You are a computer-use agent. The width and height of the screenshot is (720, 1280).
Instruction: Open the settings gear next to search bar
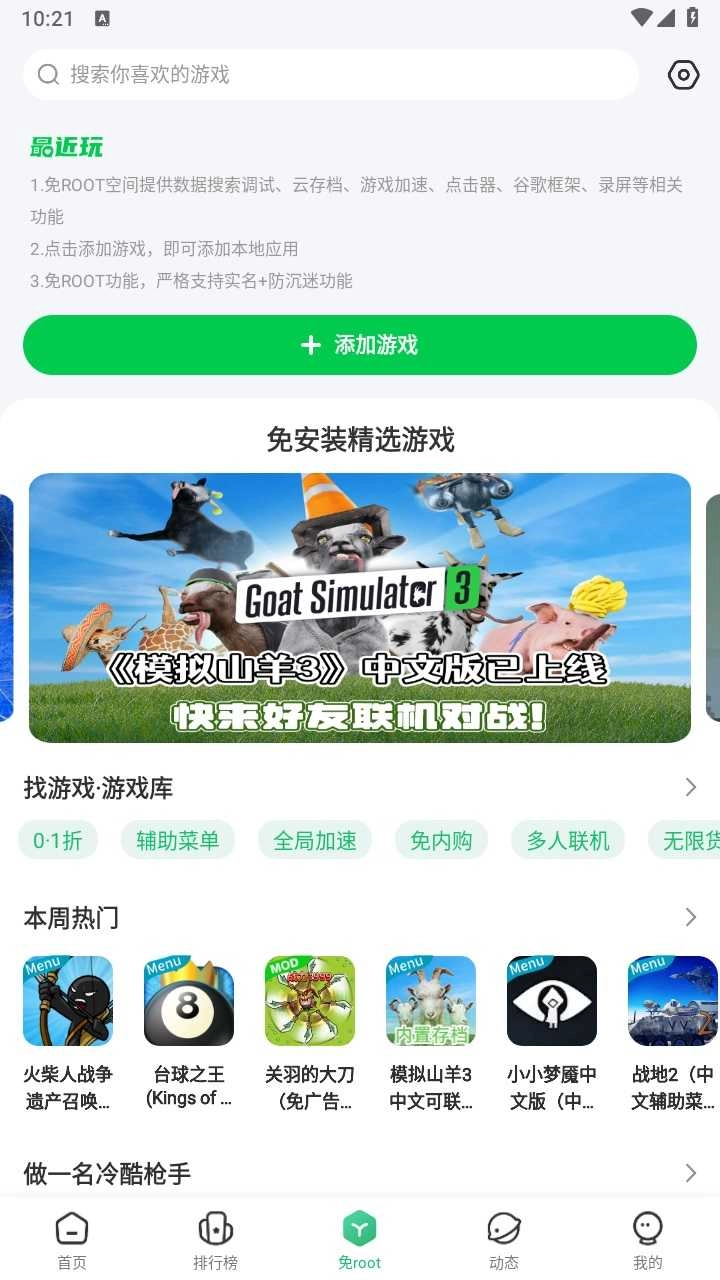tap(683, 74)
